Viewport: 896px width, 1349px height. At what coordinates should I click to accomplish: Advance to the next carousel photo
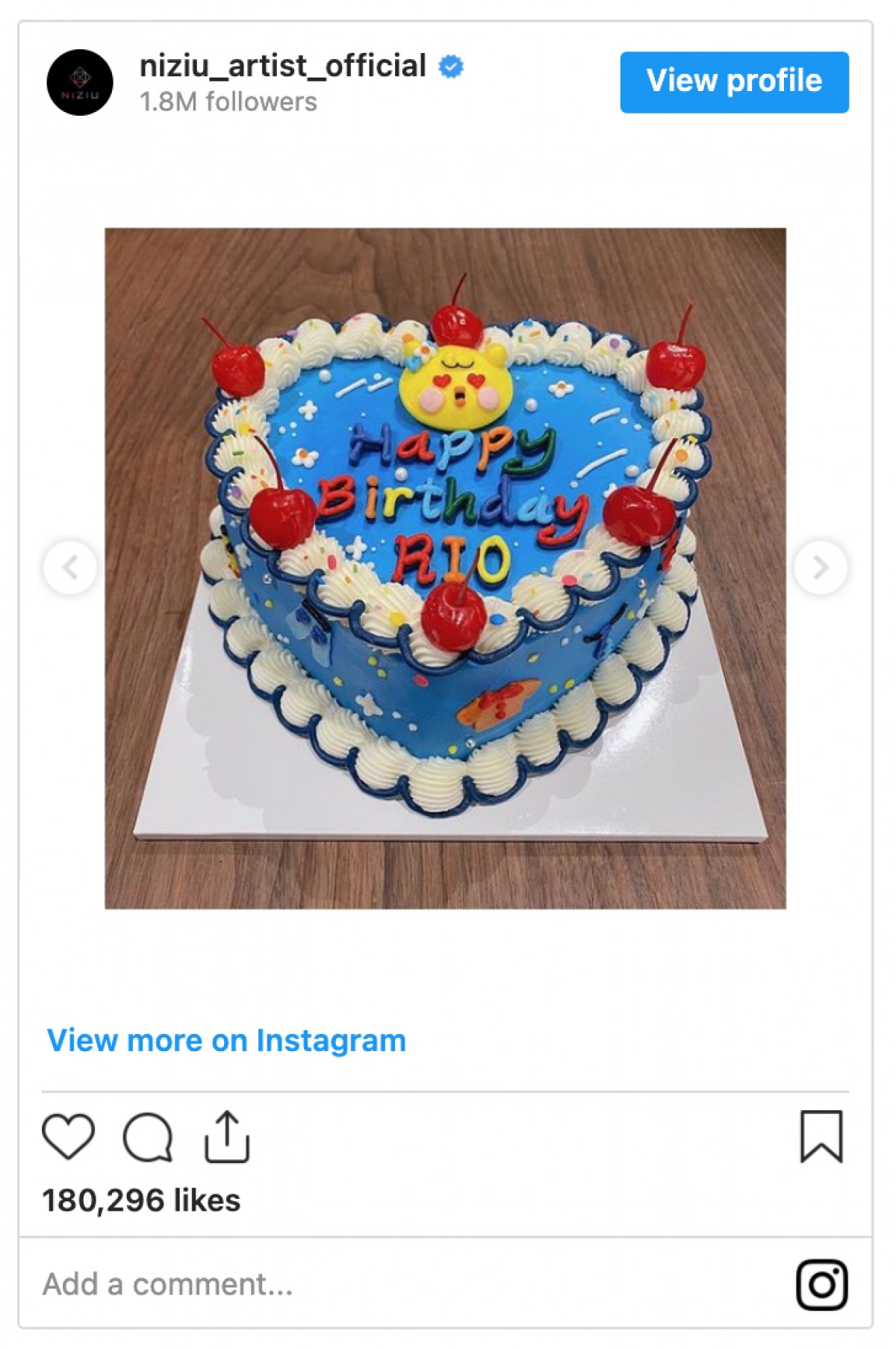pos(821,567)
